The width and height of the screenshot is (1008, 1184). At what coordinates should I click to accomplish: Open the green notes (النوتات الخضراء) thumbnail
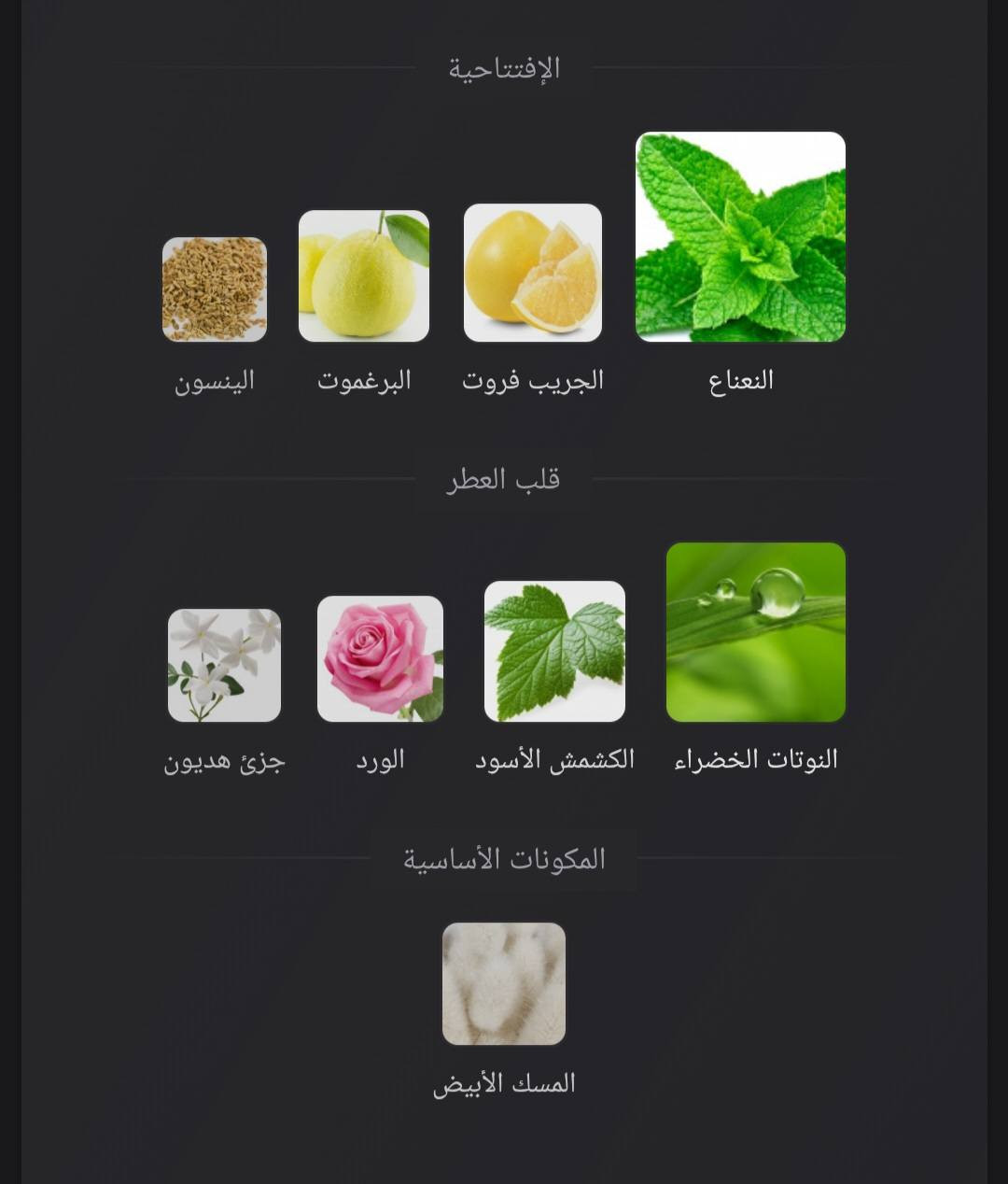[756, 630]
